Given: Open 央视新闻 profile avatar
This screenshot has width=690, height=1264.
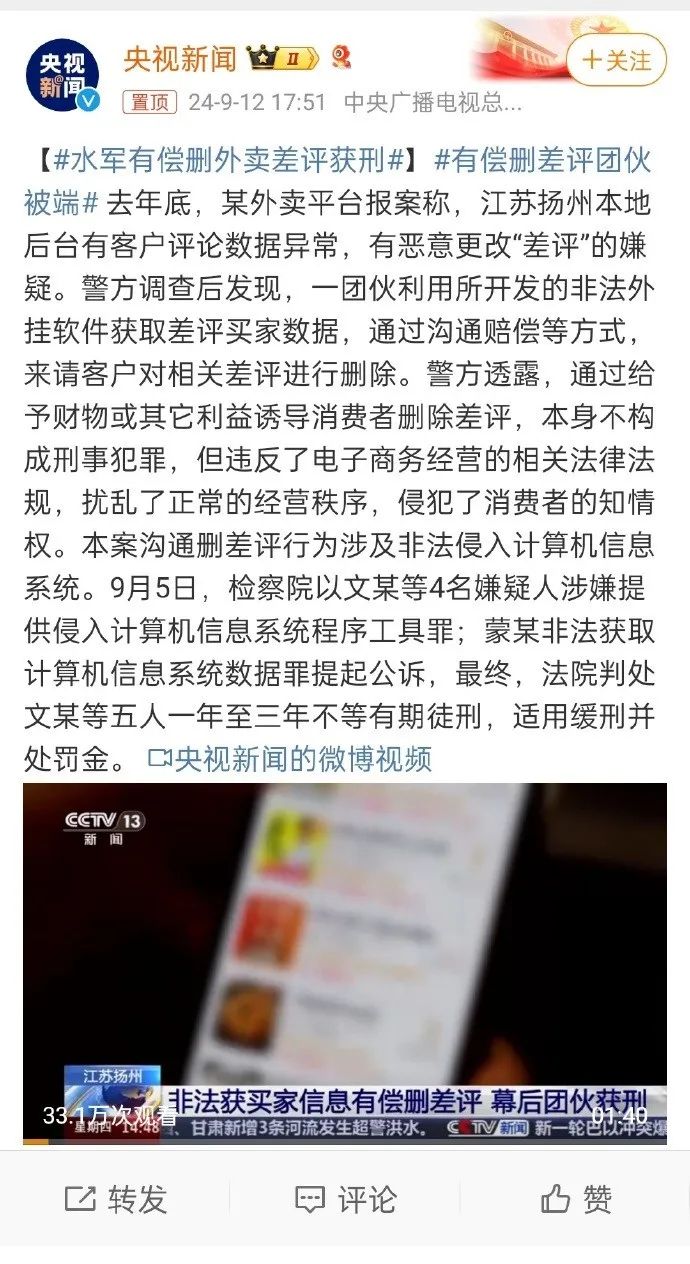Looking at the screenshot, I should click(x=62, y=74).
